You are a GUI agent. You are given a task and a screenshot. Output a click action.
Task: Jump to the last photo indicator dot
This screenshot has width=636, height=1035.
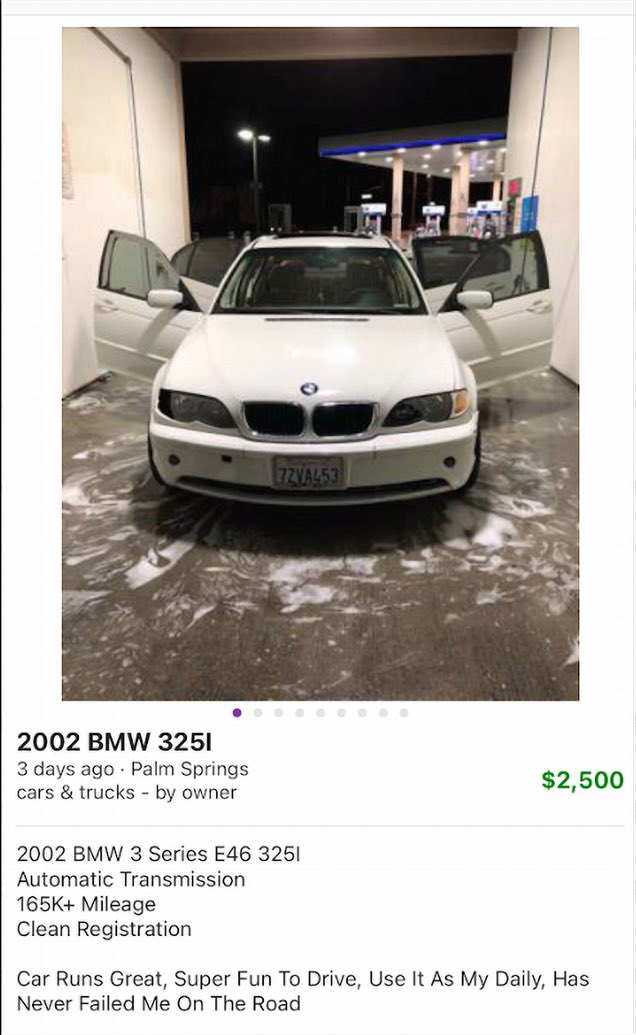(404, 713)
